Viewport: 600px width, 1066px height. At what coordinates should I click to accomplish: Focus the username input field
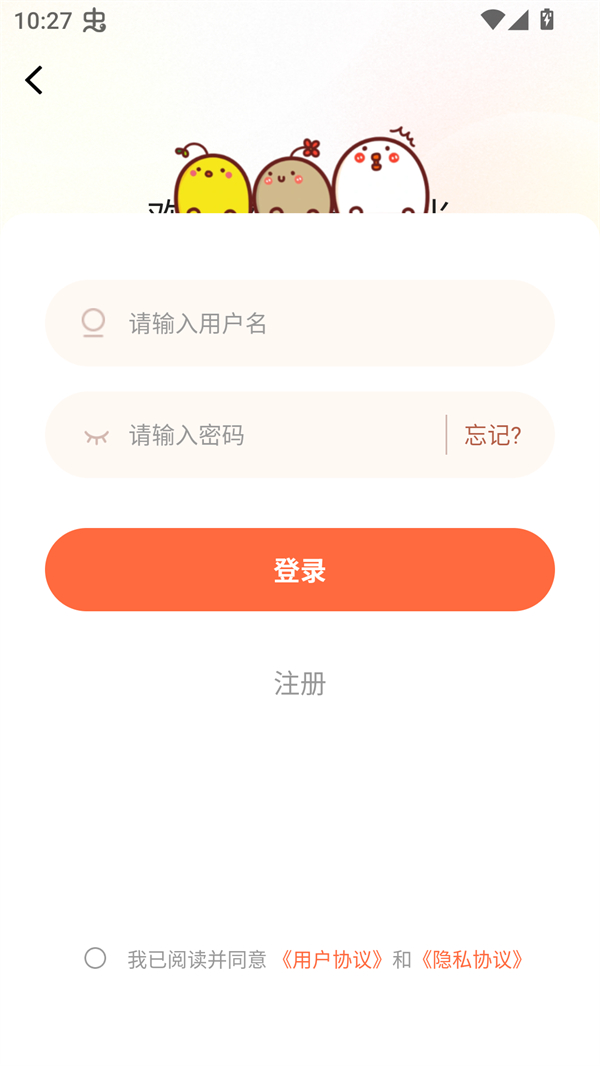(320, 323)
